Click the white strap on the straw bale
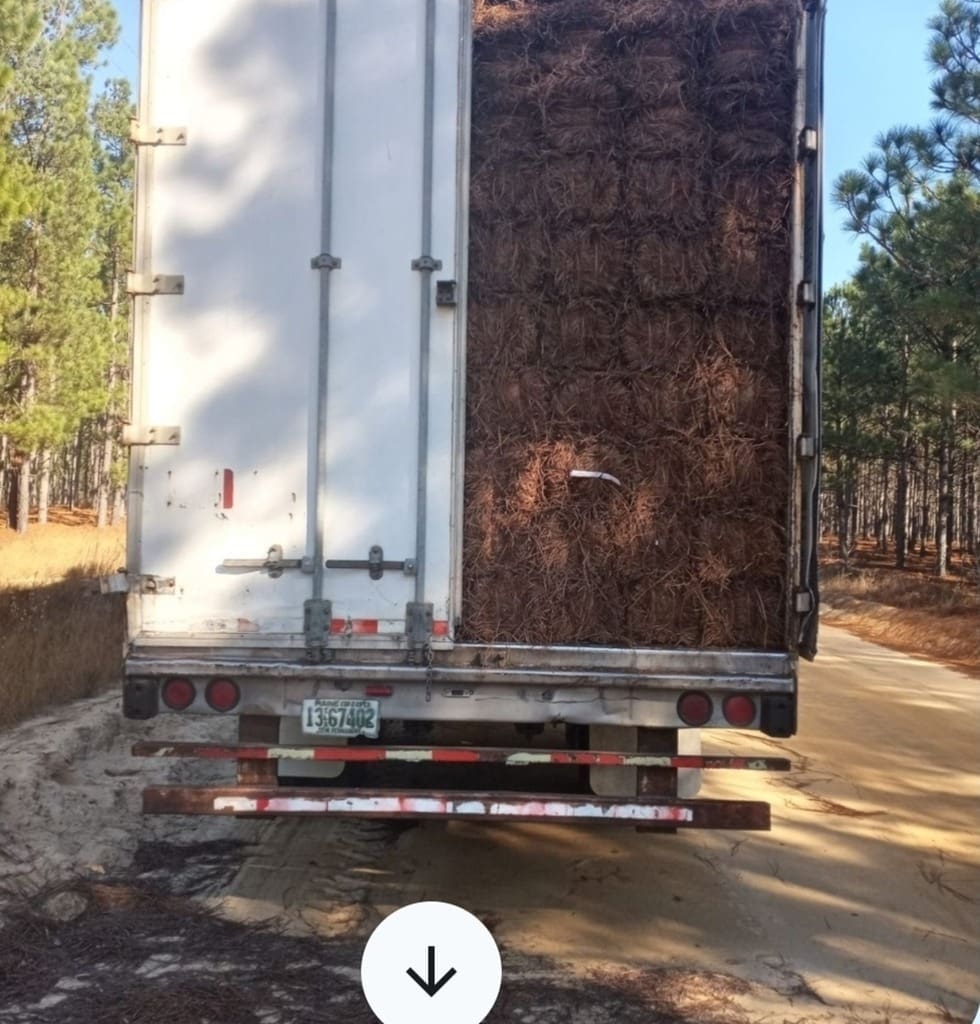Screen dimensions: 980x1024 click(597, 477)
